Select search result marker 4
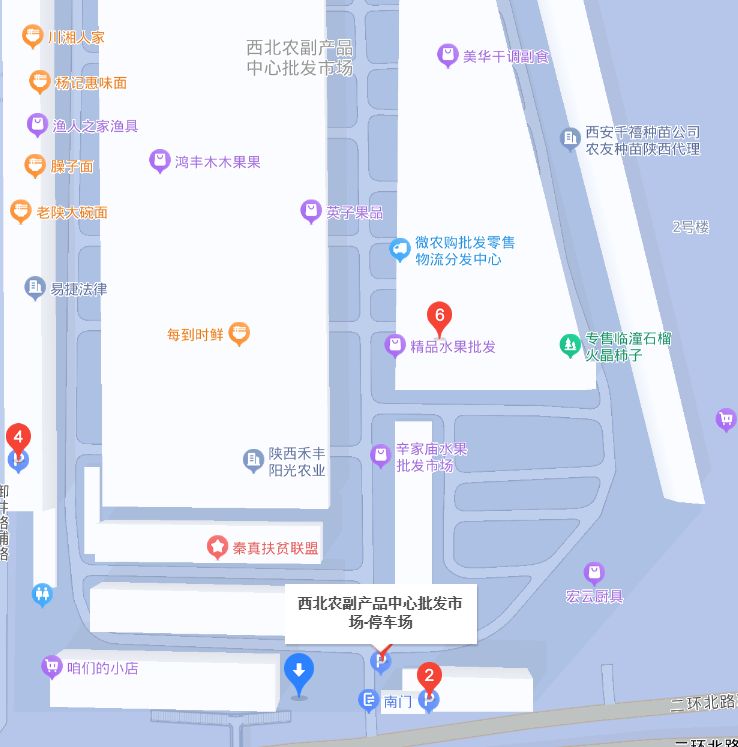Image resolution: width=738 pixels, height=747 pixels. pos(18,439)
